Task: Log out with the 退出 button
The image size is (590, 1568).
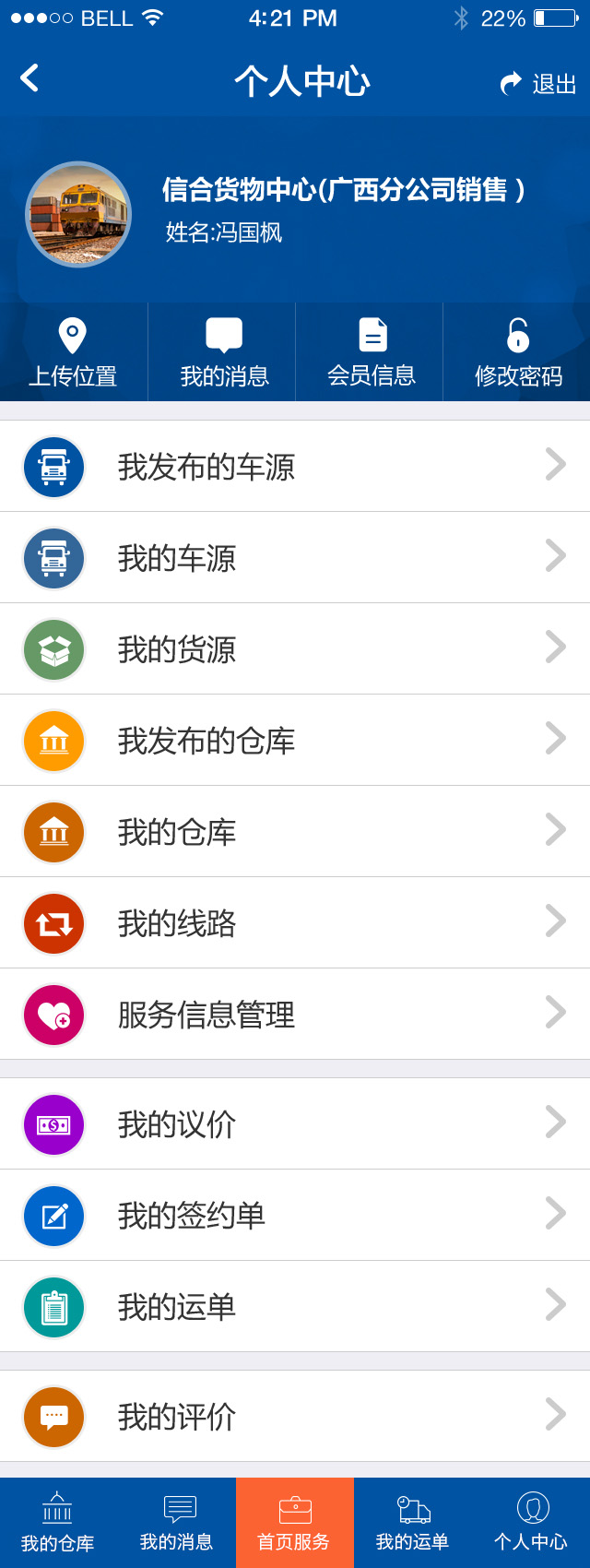Action: pyautogui.click(x=538, y=84)
